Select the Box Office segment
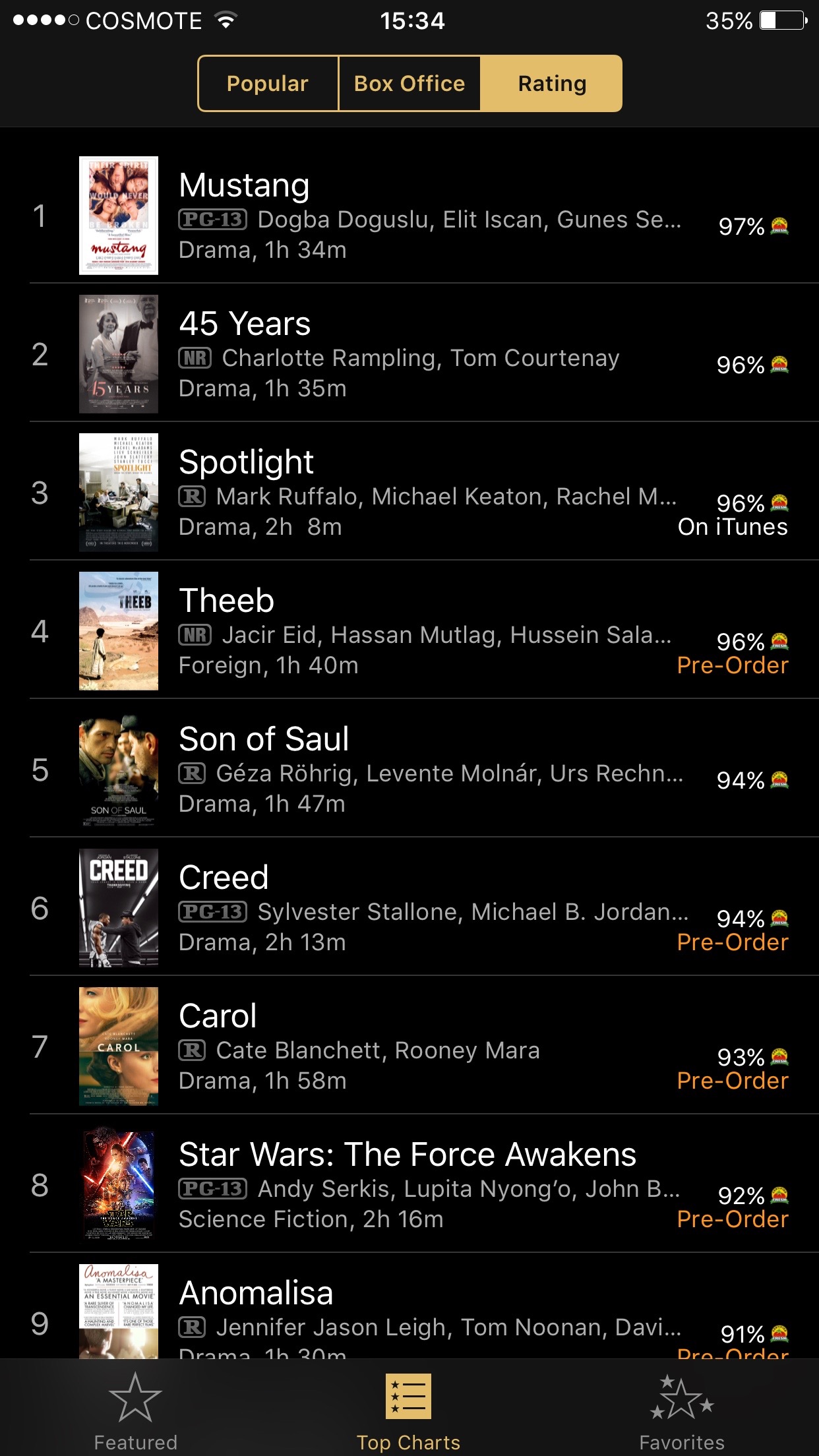 tap(409, 84)
